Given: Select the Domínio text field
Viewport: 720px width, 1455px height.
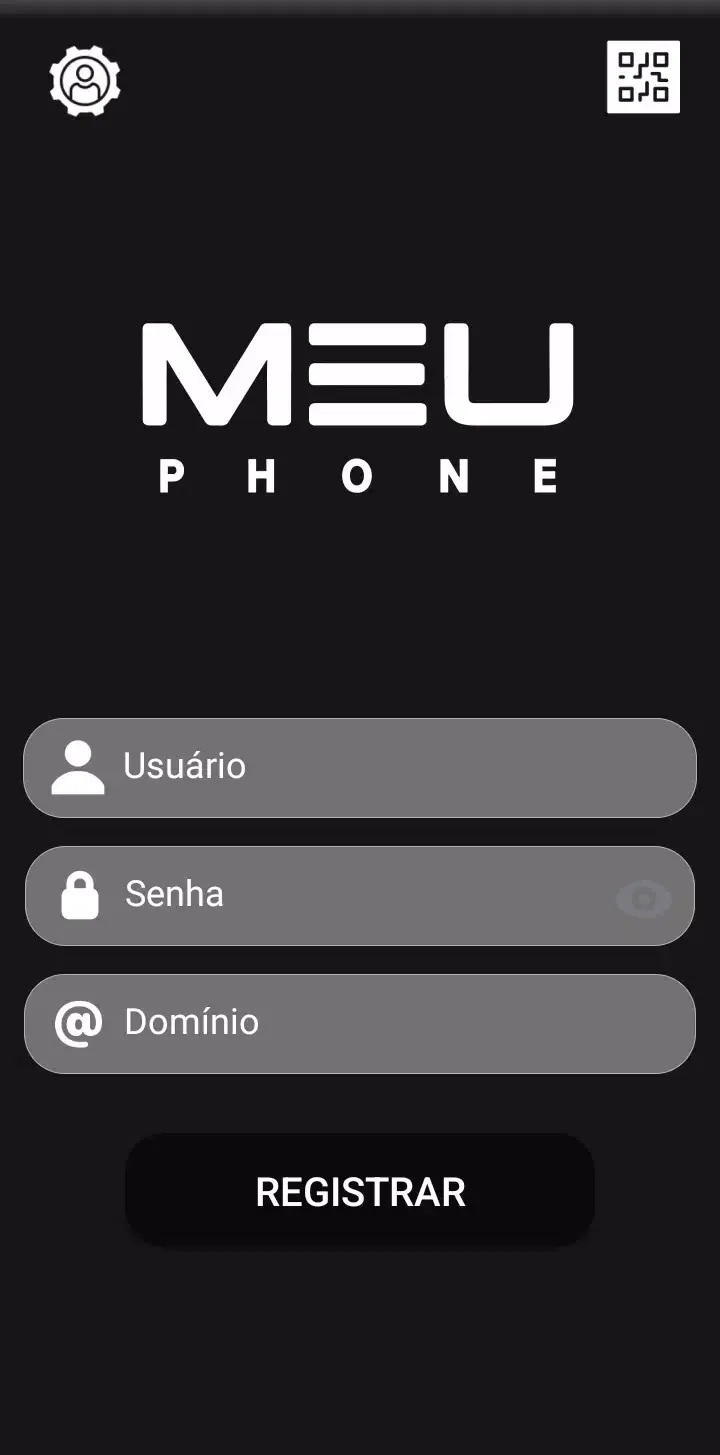Looking at the screenshot, I should click(360, 1023).
